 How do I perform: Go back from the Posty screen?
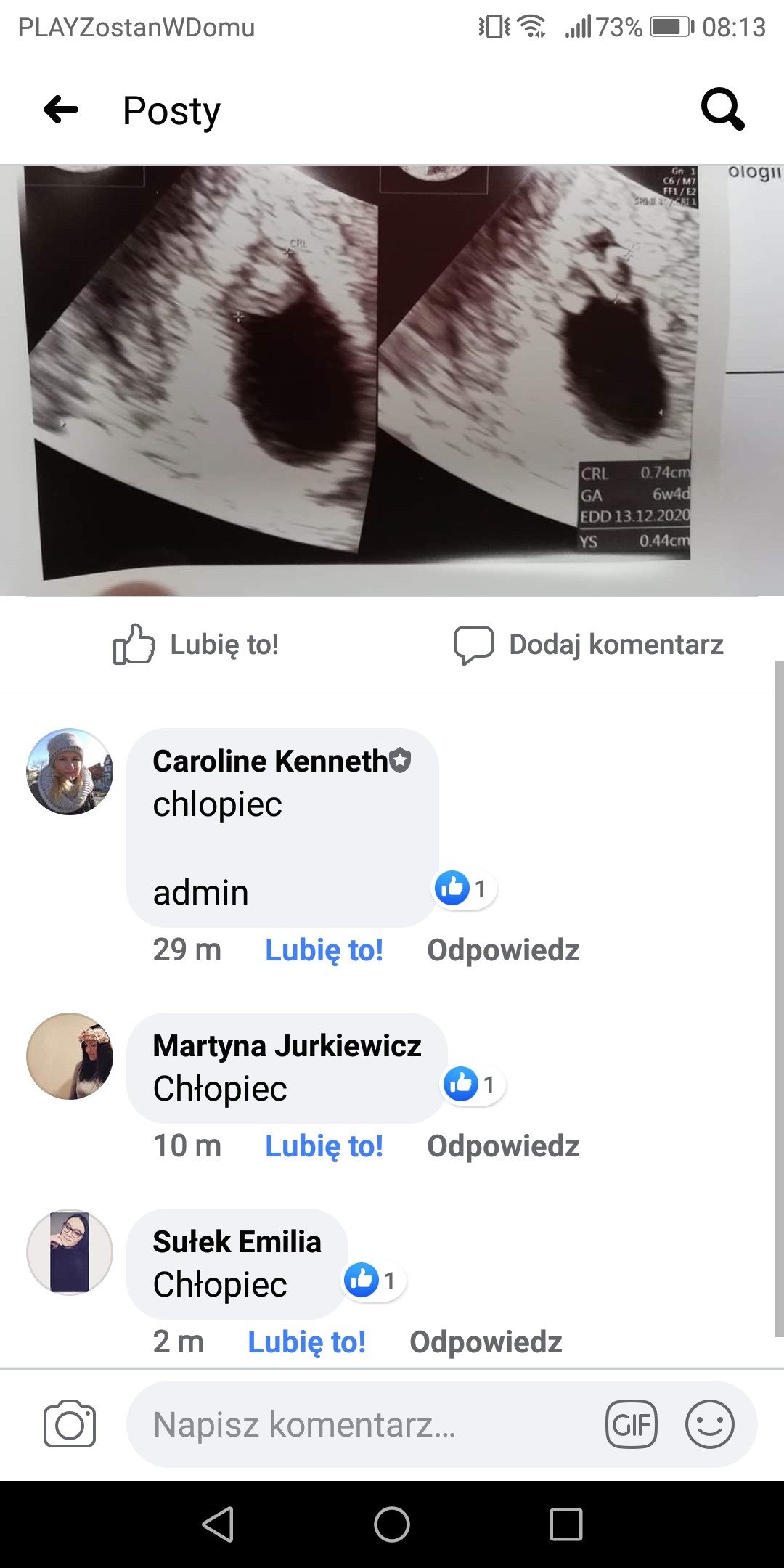[61, 110]
